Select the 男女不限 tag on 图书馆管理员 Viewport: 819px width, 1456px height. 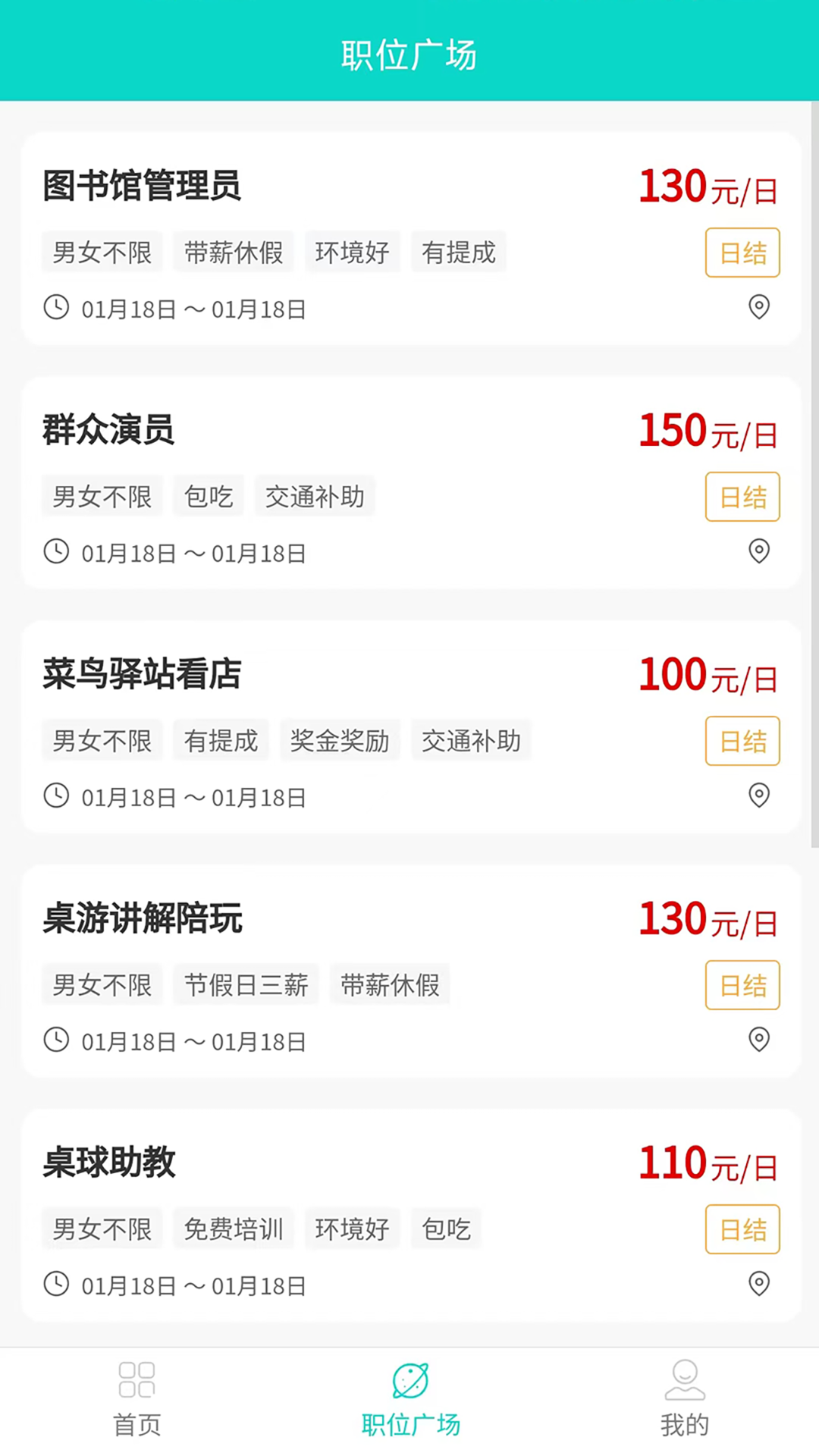[102, 252]
